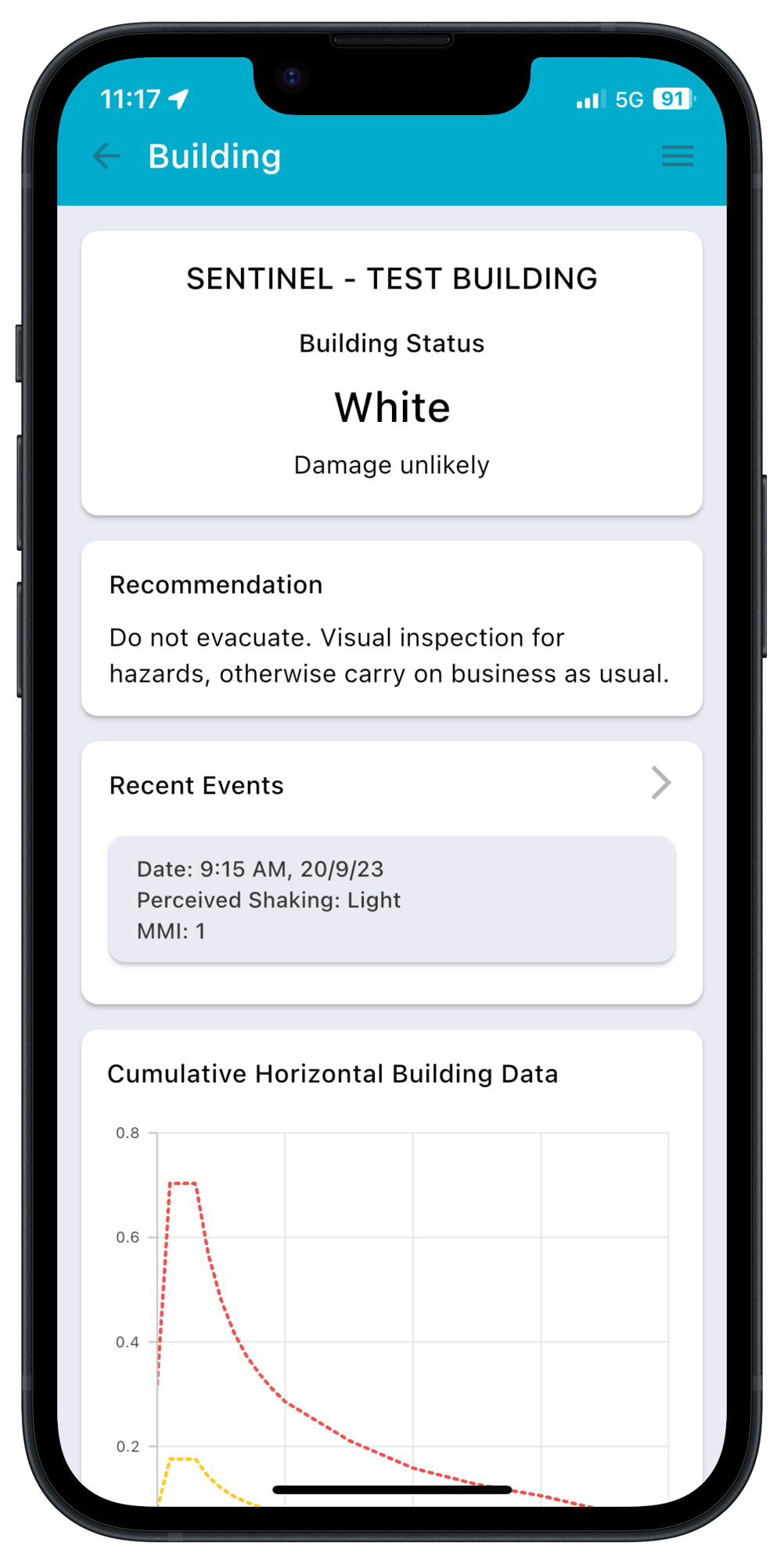Open the hamburger menu
The width and height of the screenshot is (784, 1564).
677,156
